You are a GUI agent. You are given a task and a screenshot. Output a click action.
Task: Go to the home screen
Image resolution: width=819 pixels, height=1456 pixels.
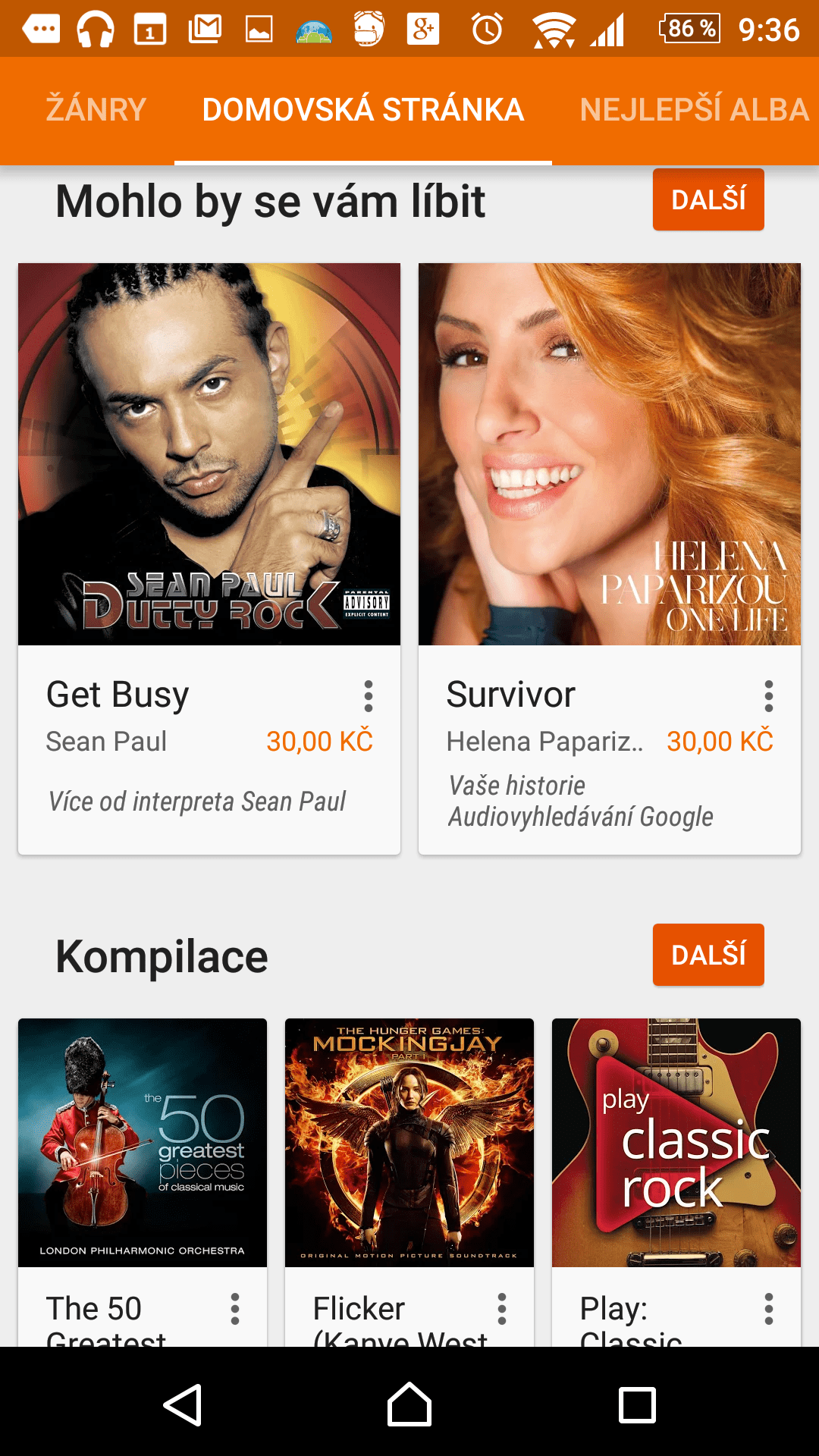[x=409, y=1405]
